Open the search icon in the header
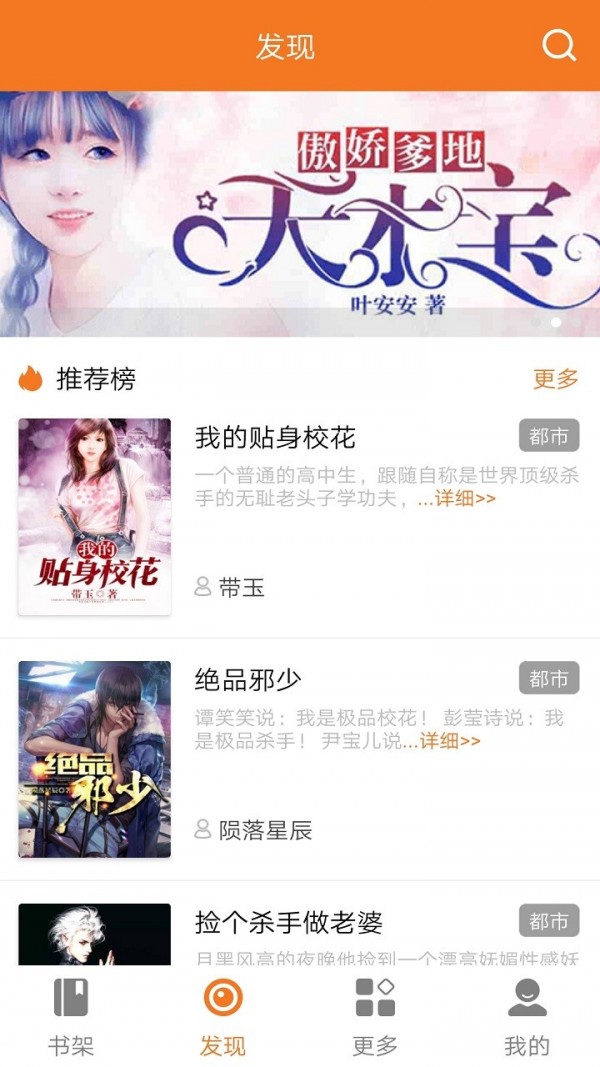Screen dimensions: 600x1067 (x=559, y=45)
